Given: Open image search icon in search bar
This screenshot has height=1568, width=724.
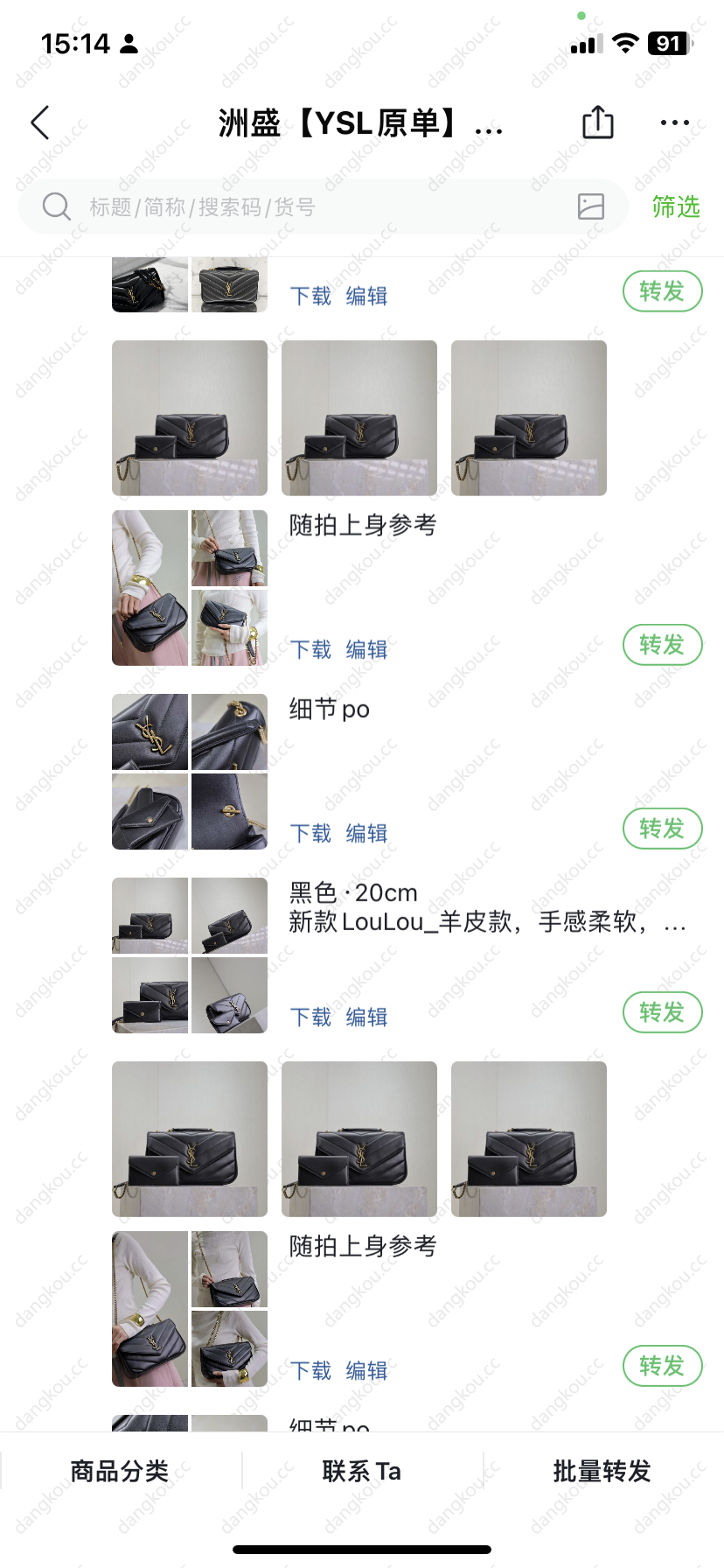Looking at the screenshot, I should pos(591,206).
